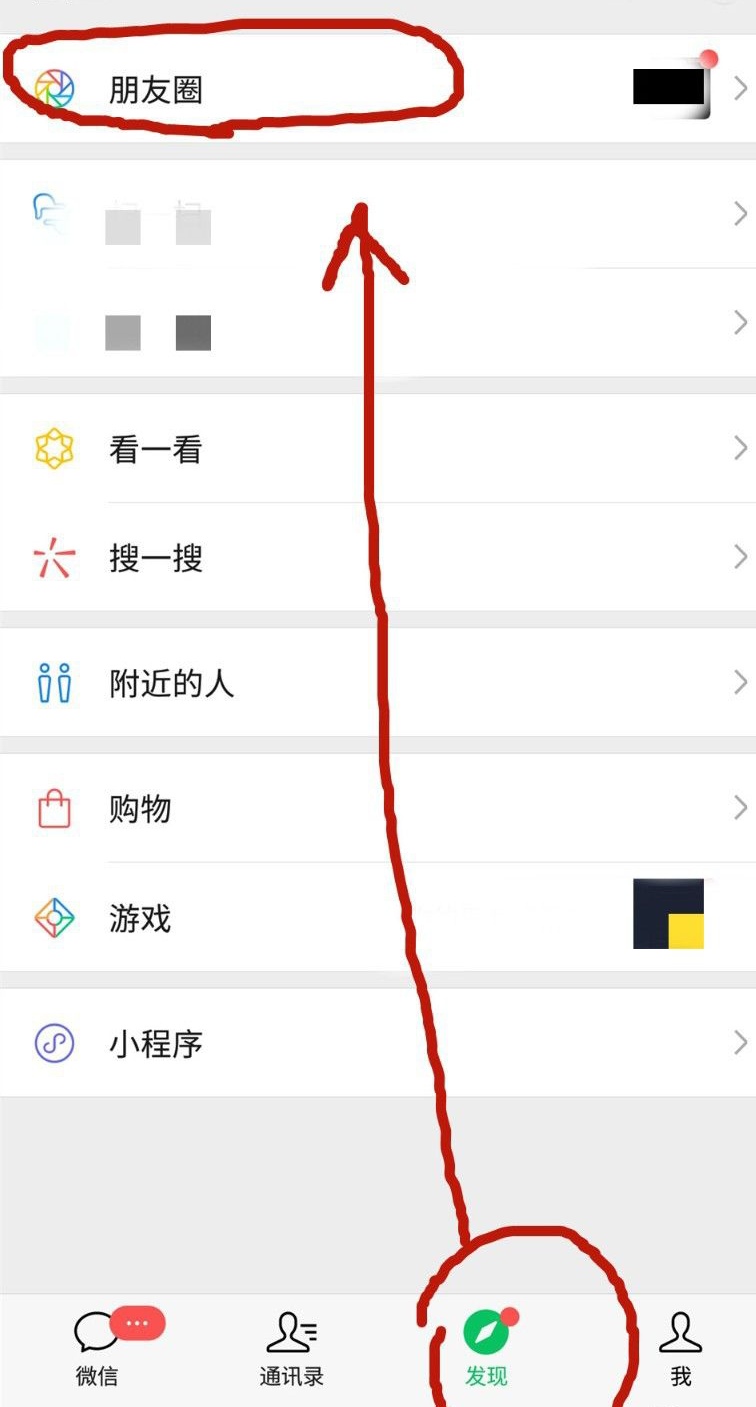Switch to the 通讯录 contacts tab
Screen dimensions: 756x1407
click(x=291, y=1349)
